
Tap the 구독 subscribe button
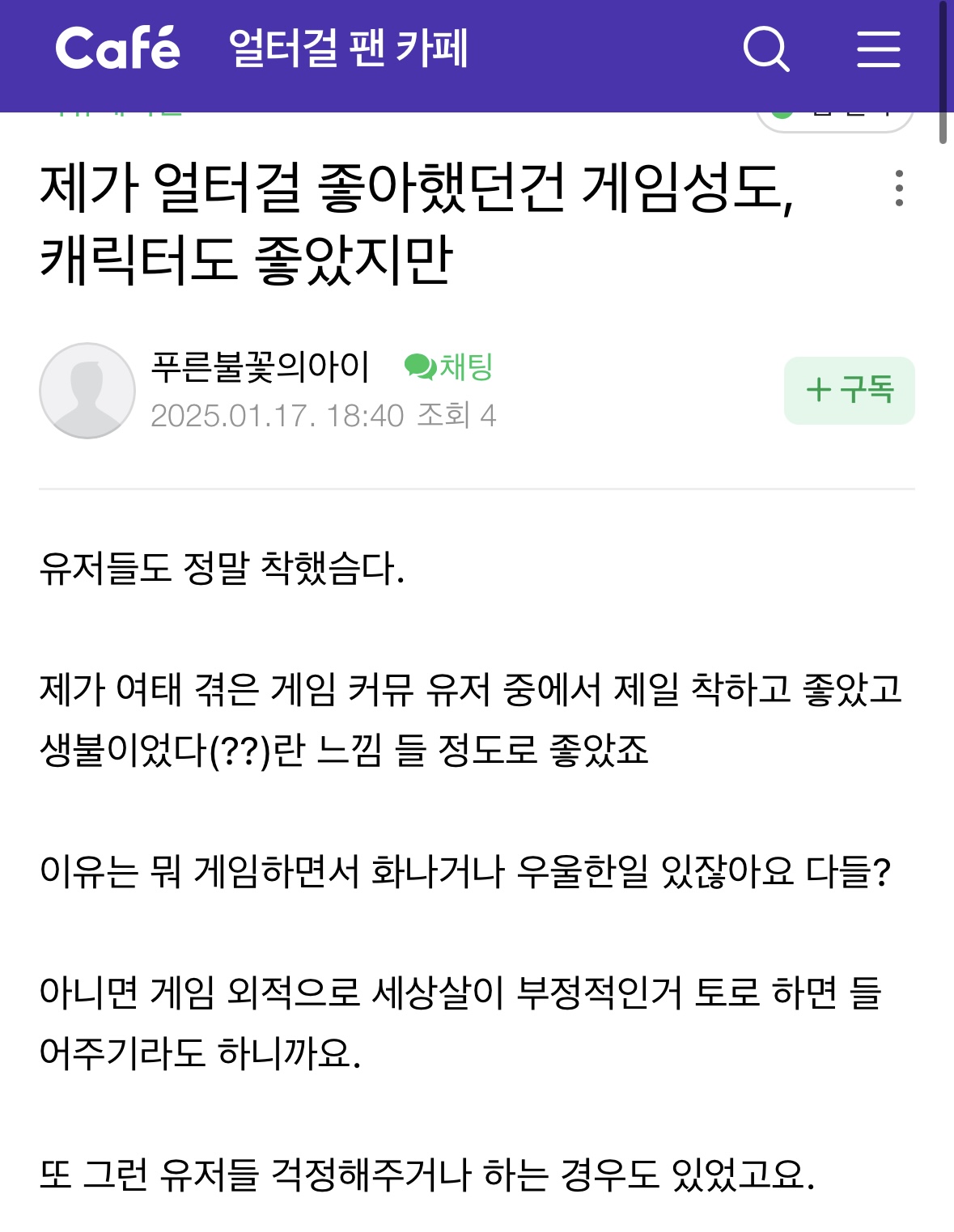(x=849, y=390)
